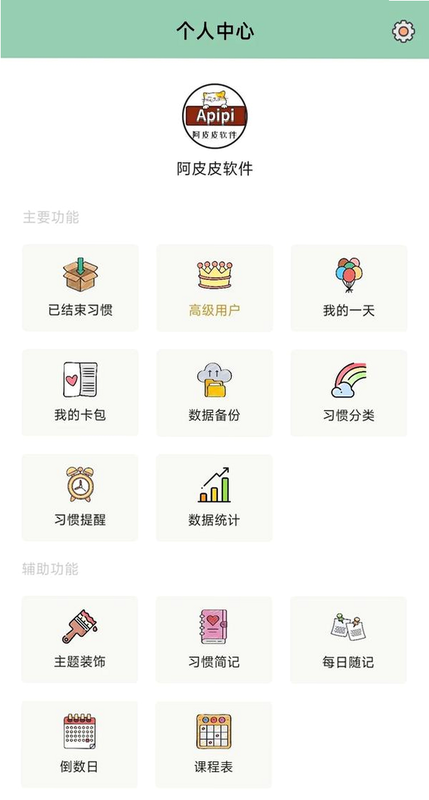Open 倒数日 countdown days
Viewport: 429px width, 800px height.
(x=80, y=744)
